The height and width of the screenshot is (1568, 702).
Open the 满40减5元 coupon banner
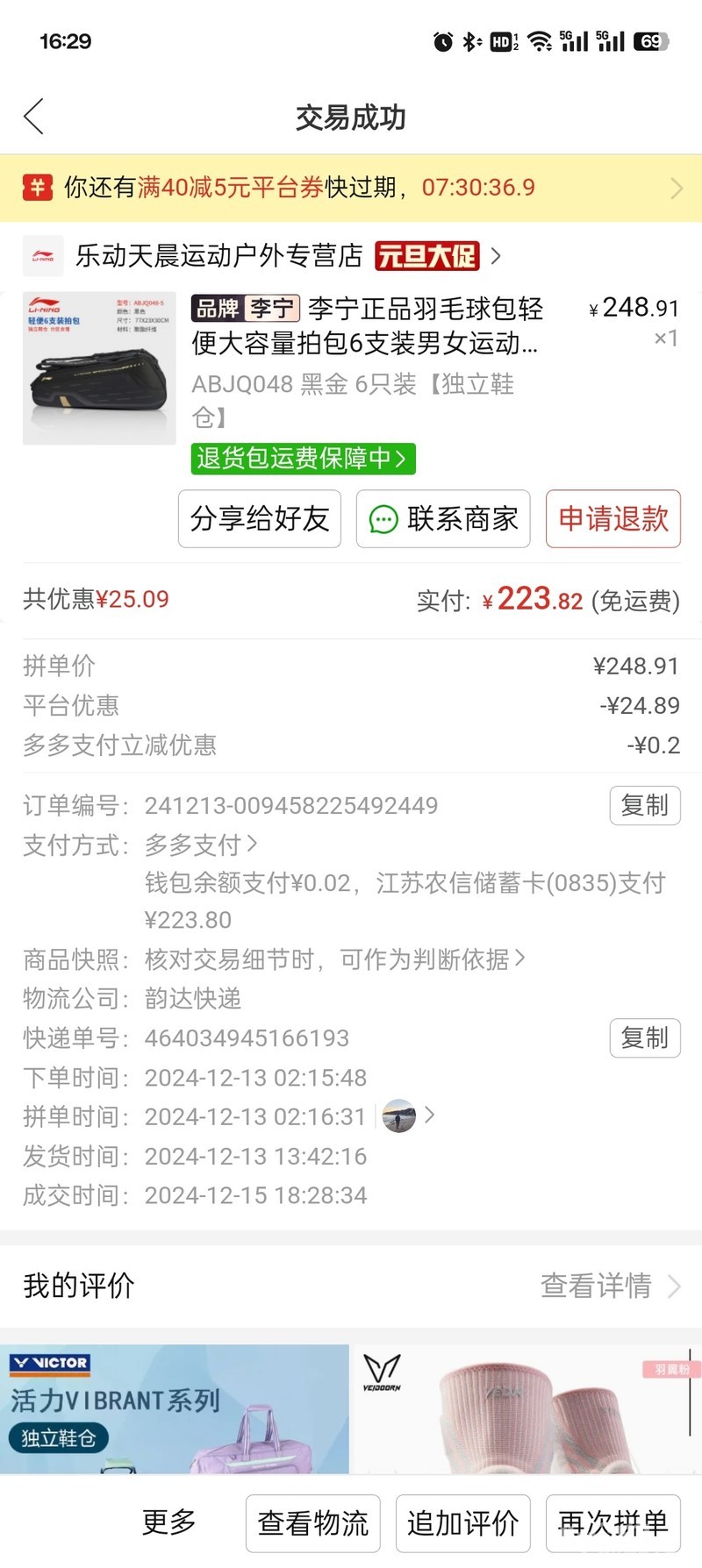click(351, 188)
